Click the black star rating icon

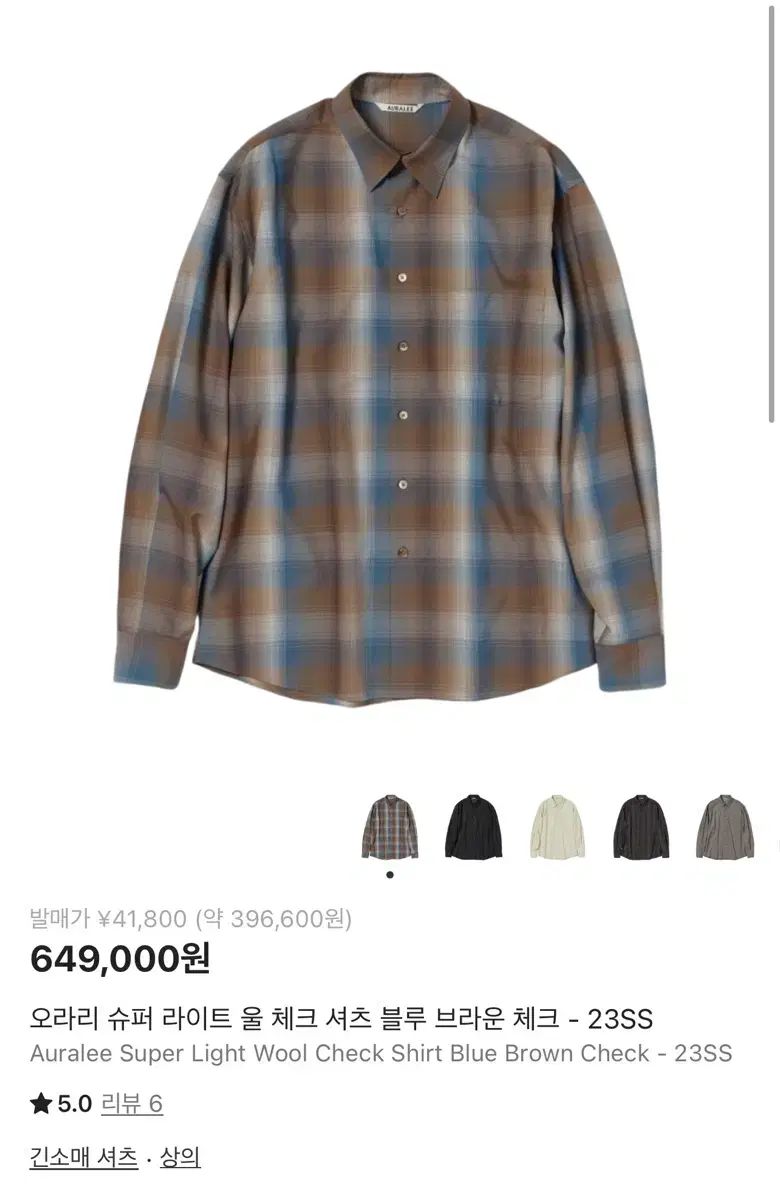coord(42,1101)
